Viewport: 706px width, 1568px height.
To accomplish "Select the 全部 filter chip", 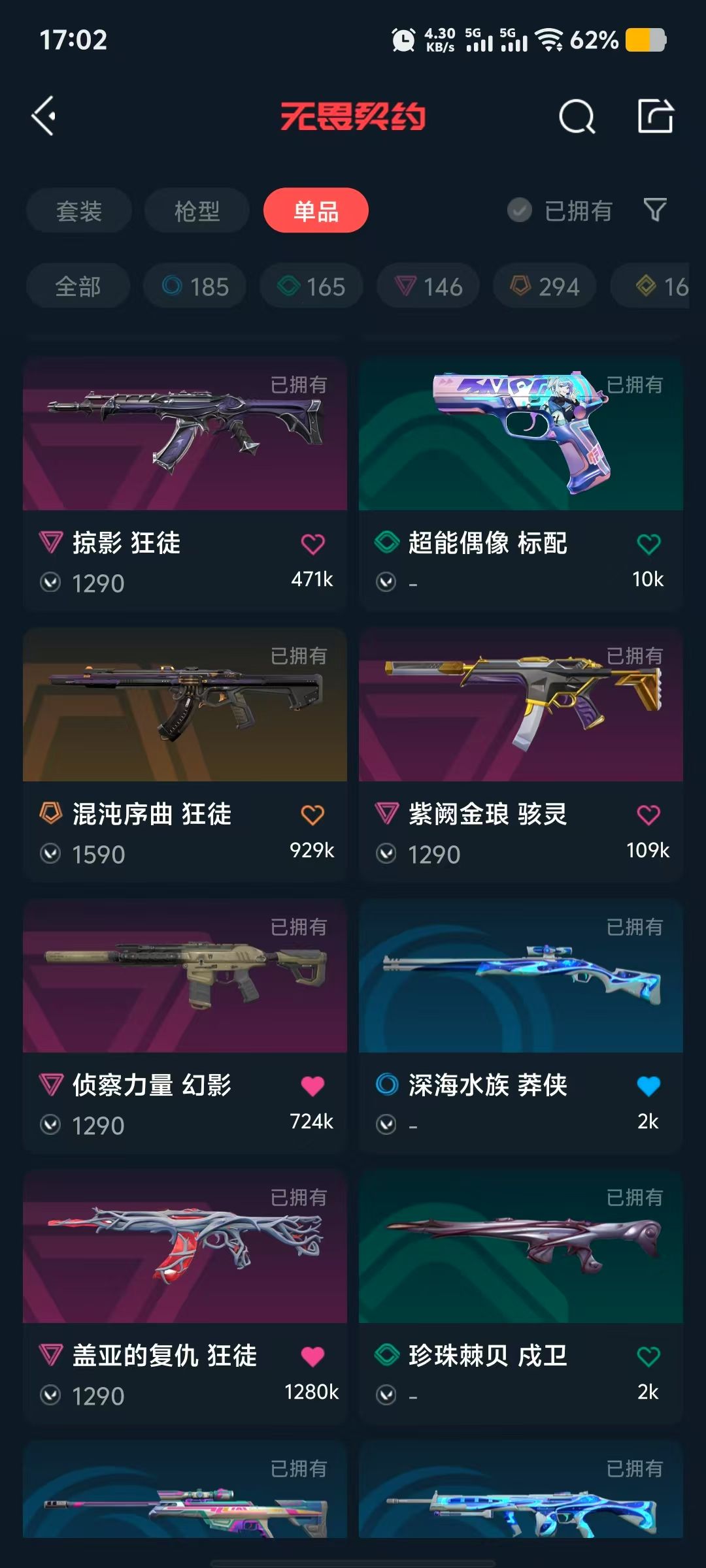I will (78, 286).
